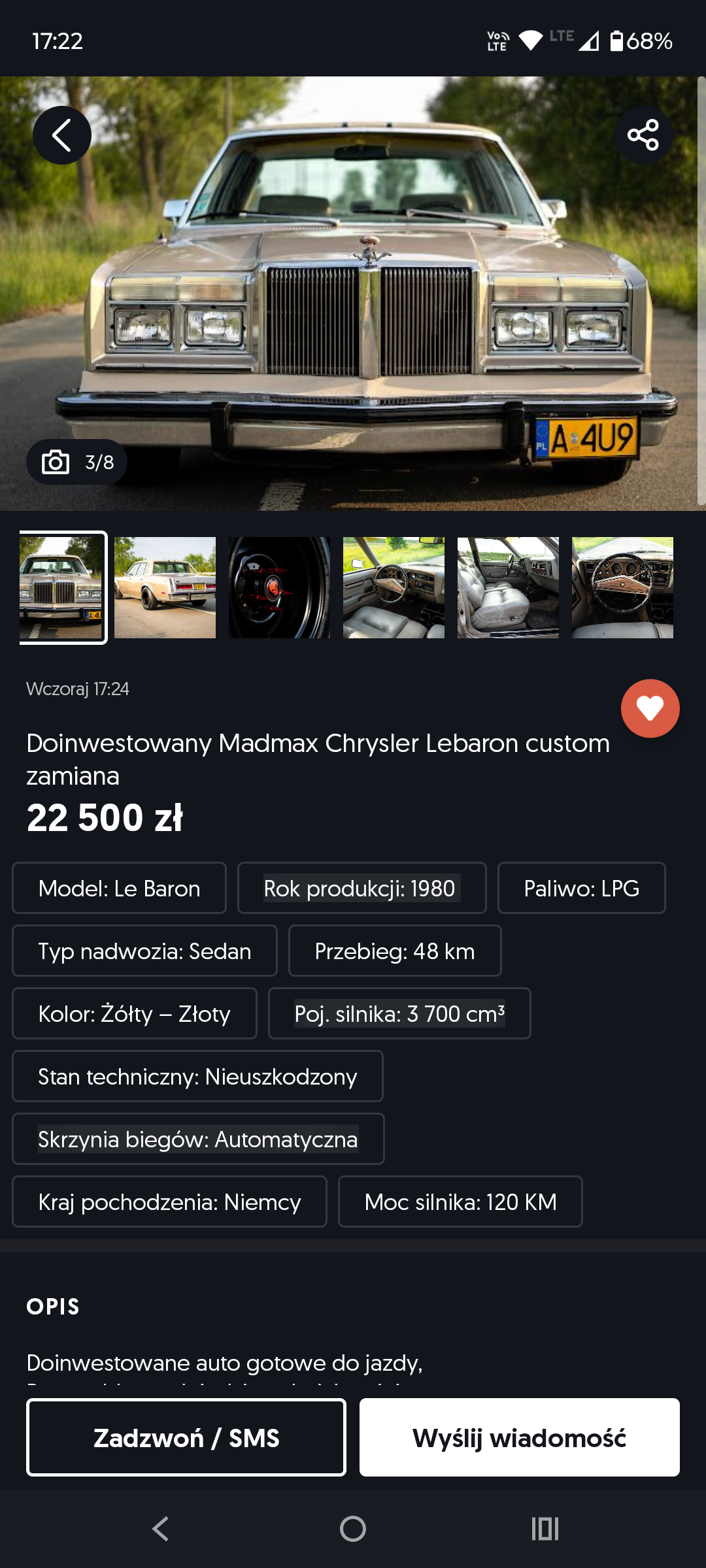
Task: Open the dashboard through window thumbnail
Action: pos(394,587)
